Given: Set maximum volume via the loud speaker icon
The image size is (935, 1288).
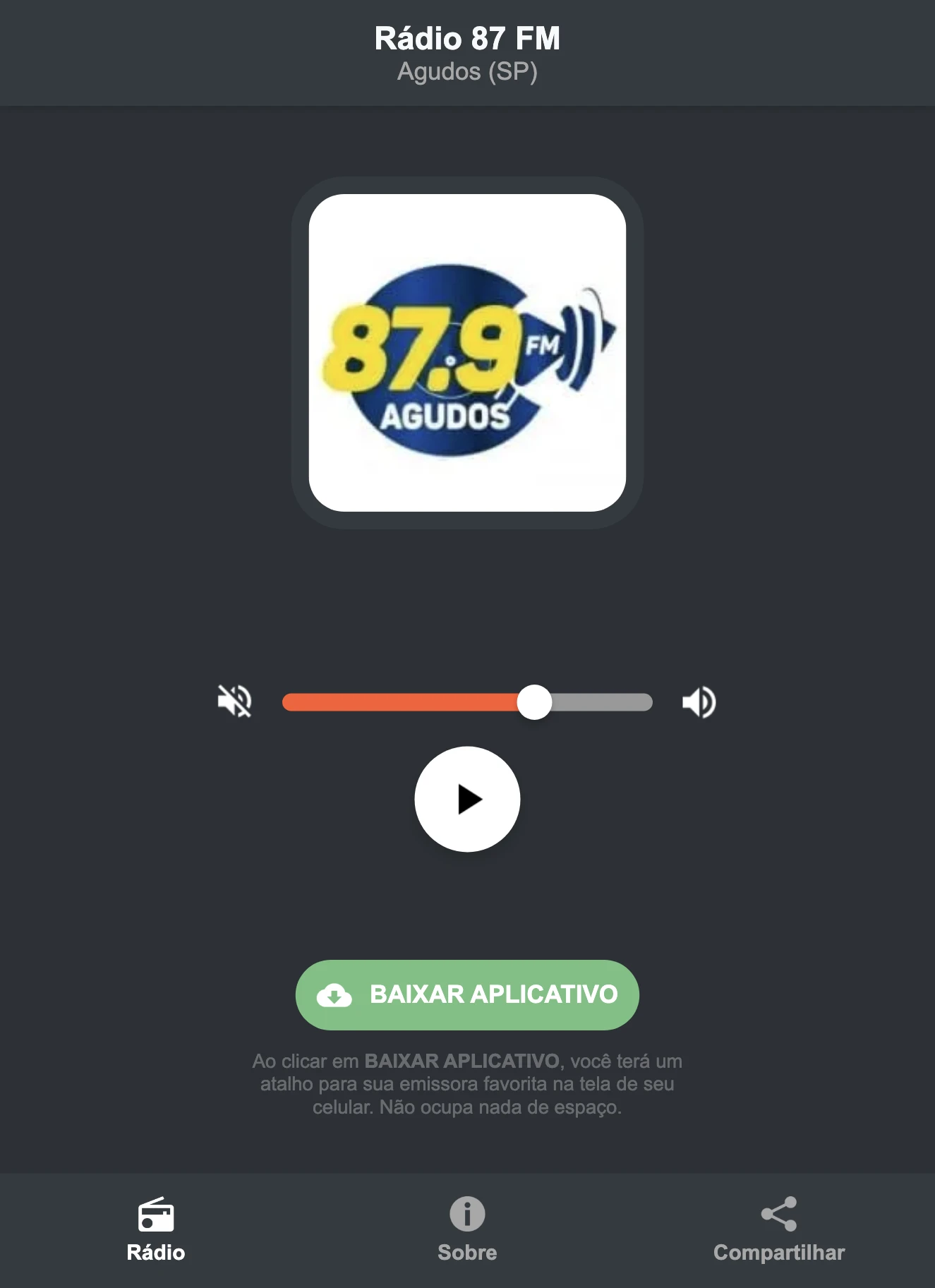Looking at the screenshot, I should click(699, 701).
